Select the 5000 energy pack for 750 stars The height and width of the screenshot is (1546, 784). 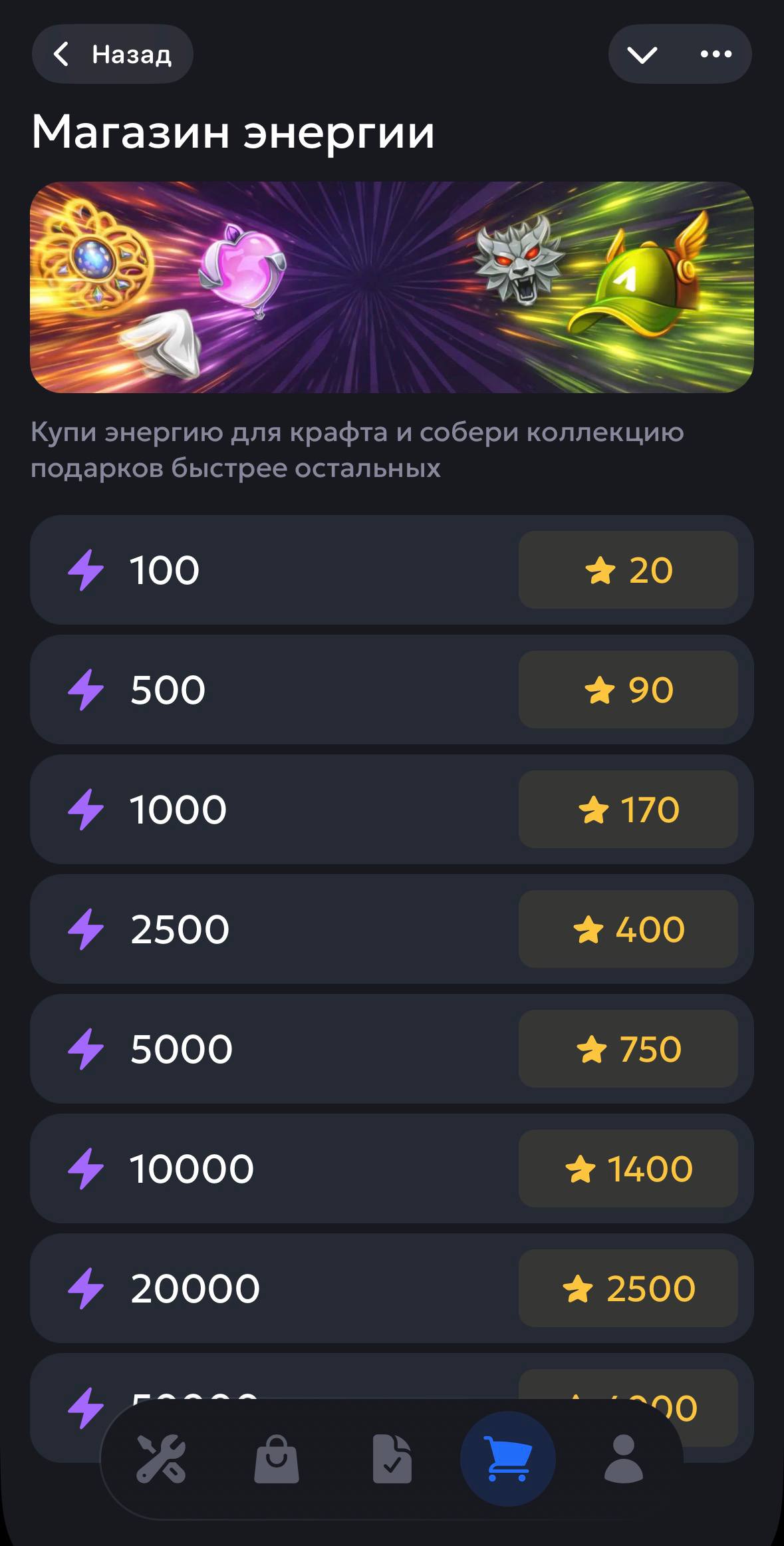[628, 1049]
